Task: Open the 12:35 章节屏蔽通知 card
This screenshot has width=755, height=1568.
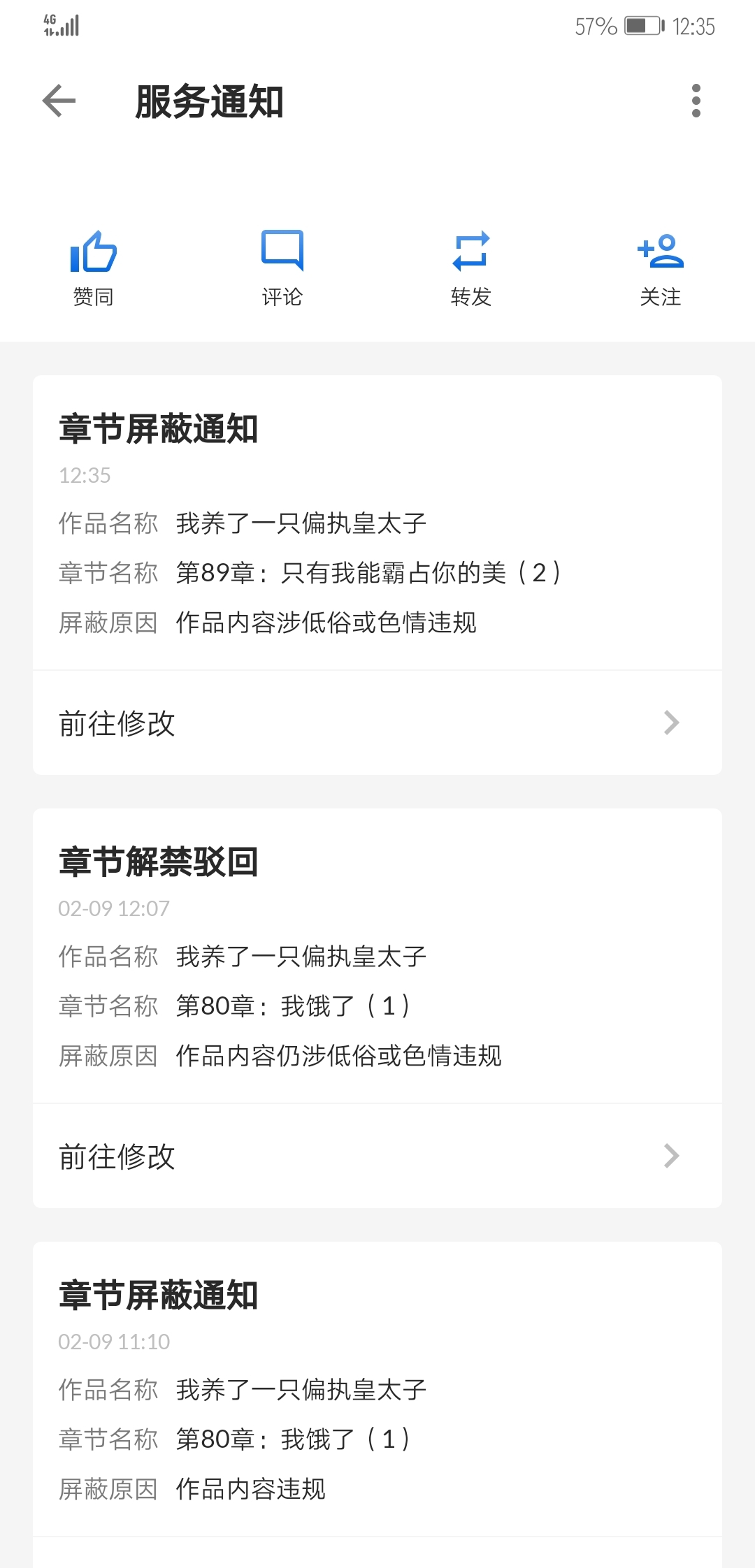Action: (377, 524)
